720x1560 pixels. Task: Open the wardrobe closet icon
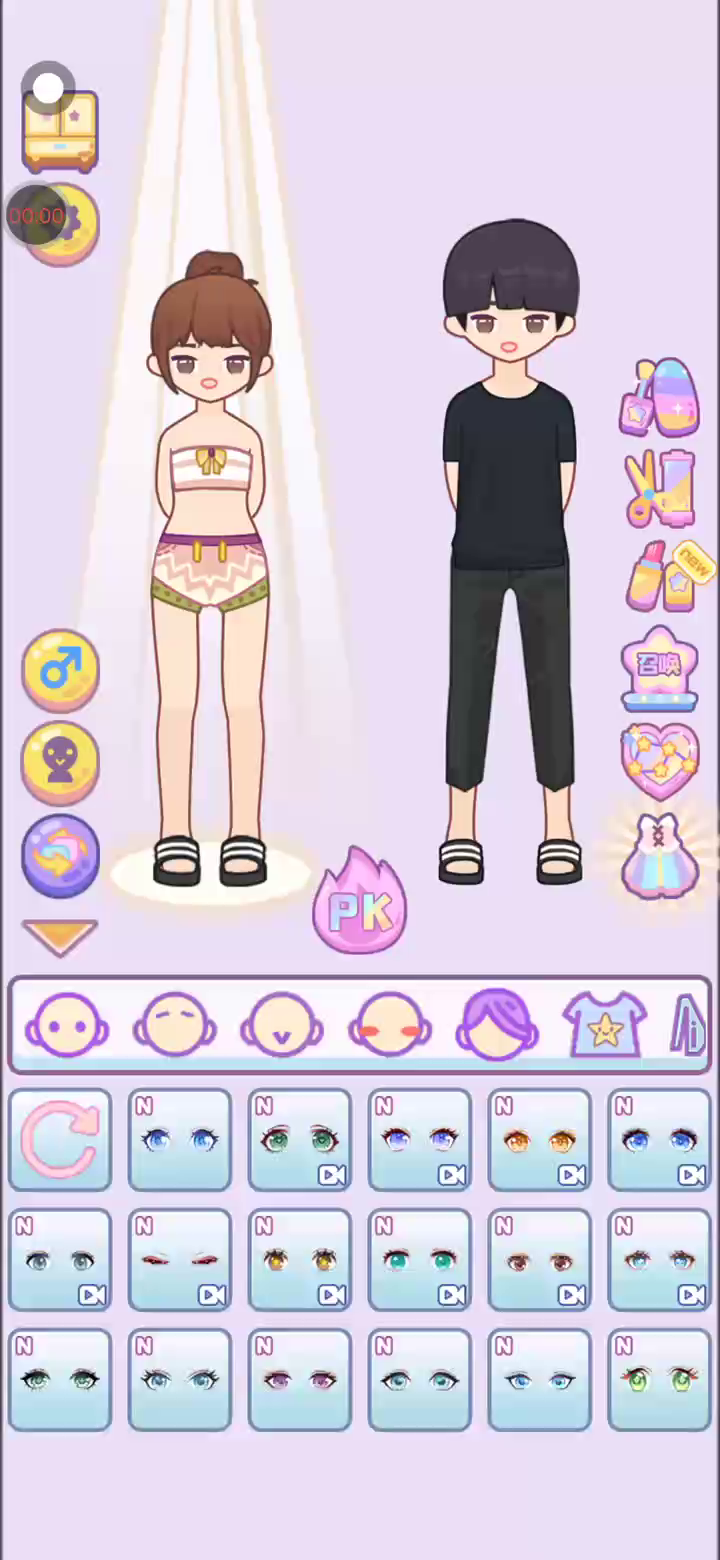click(x=60, y=131)
